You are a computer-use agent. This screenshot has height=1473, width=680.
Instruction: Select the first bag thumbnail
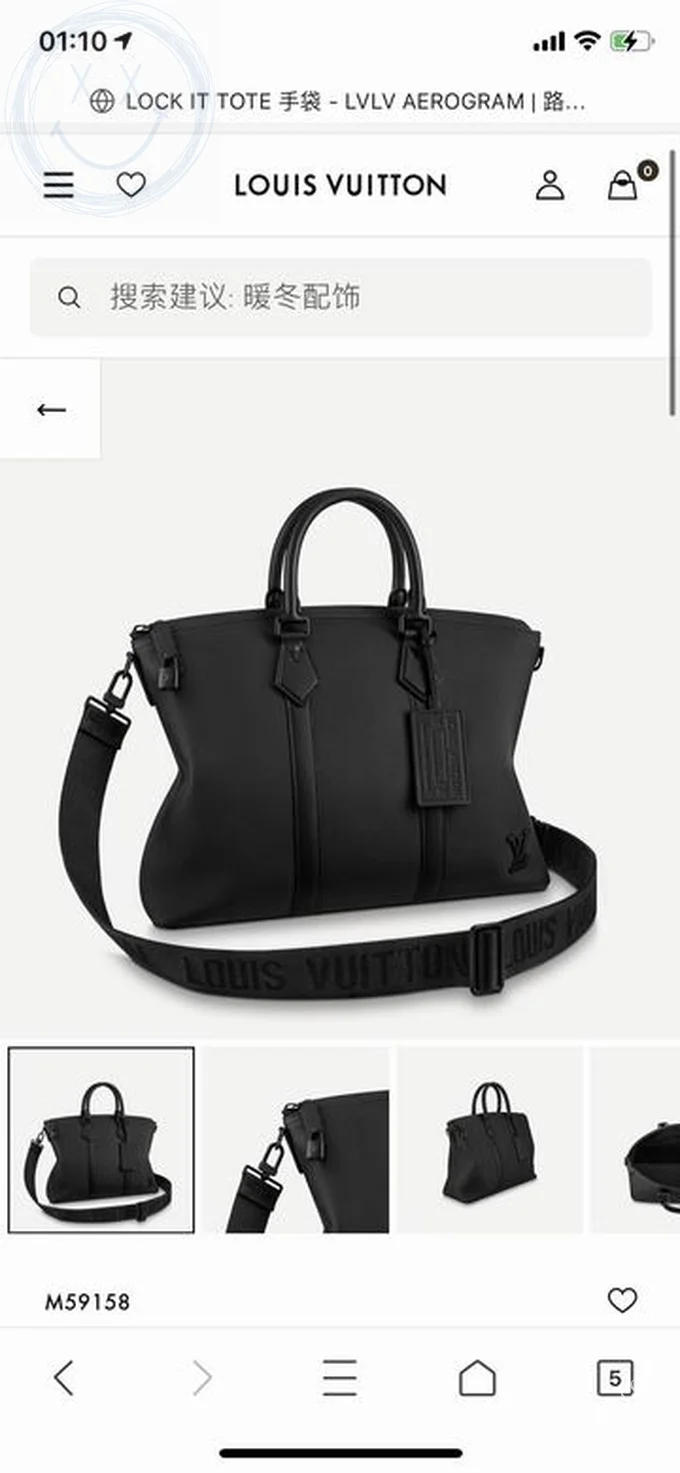pyautogui.click(x=101, y=1140)
